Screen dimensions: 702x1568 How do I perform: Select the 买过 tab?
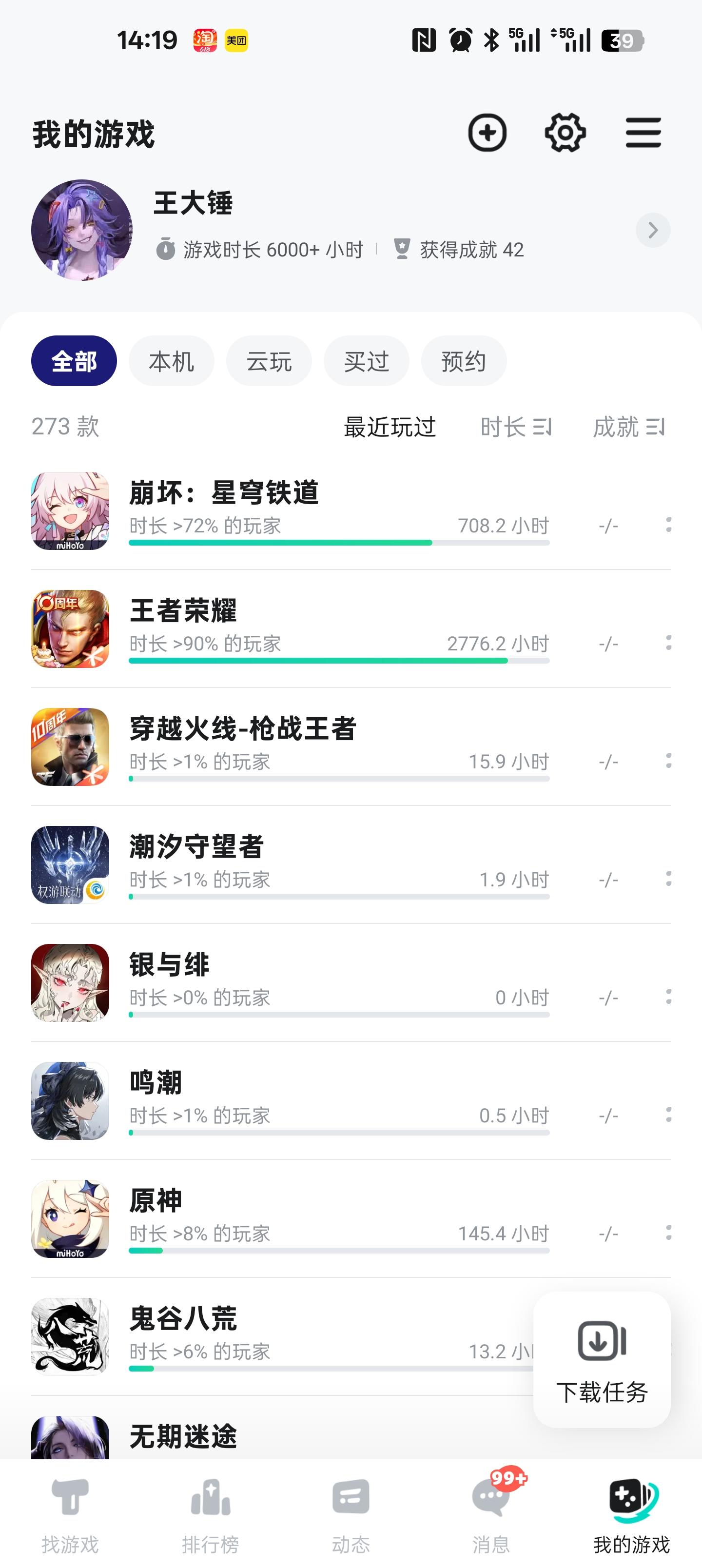366,360
